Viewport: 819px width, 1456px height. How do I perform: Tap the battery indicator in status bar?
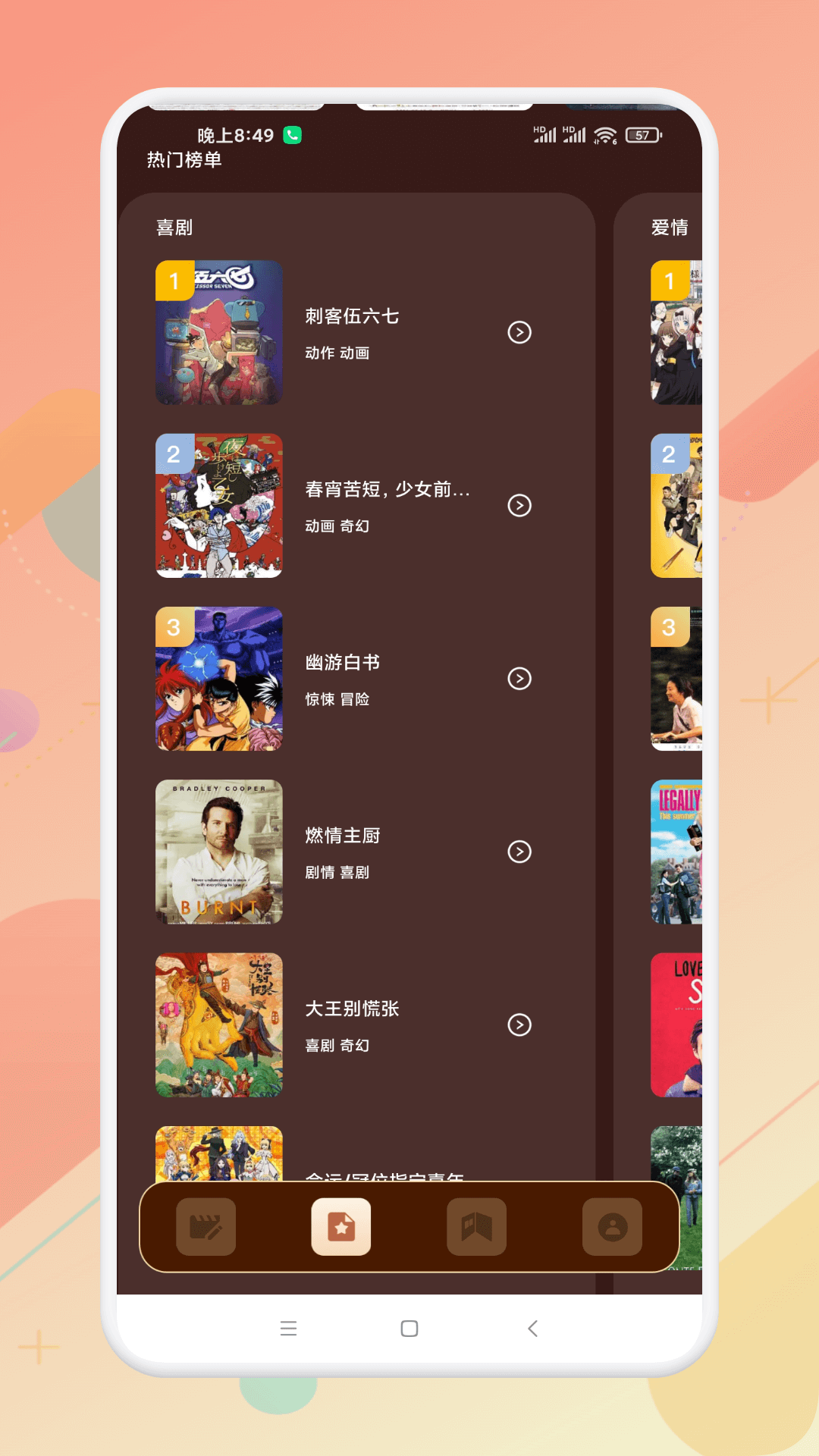[x=641, y=133]
